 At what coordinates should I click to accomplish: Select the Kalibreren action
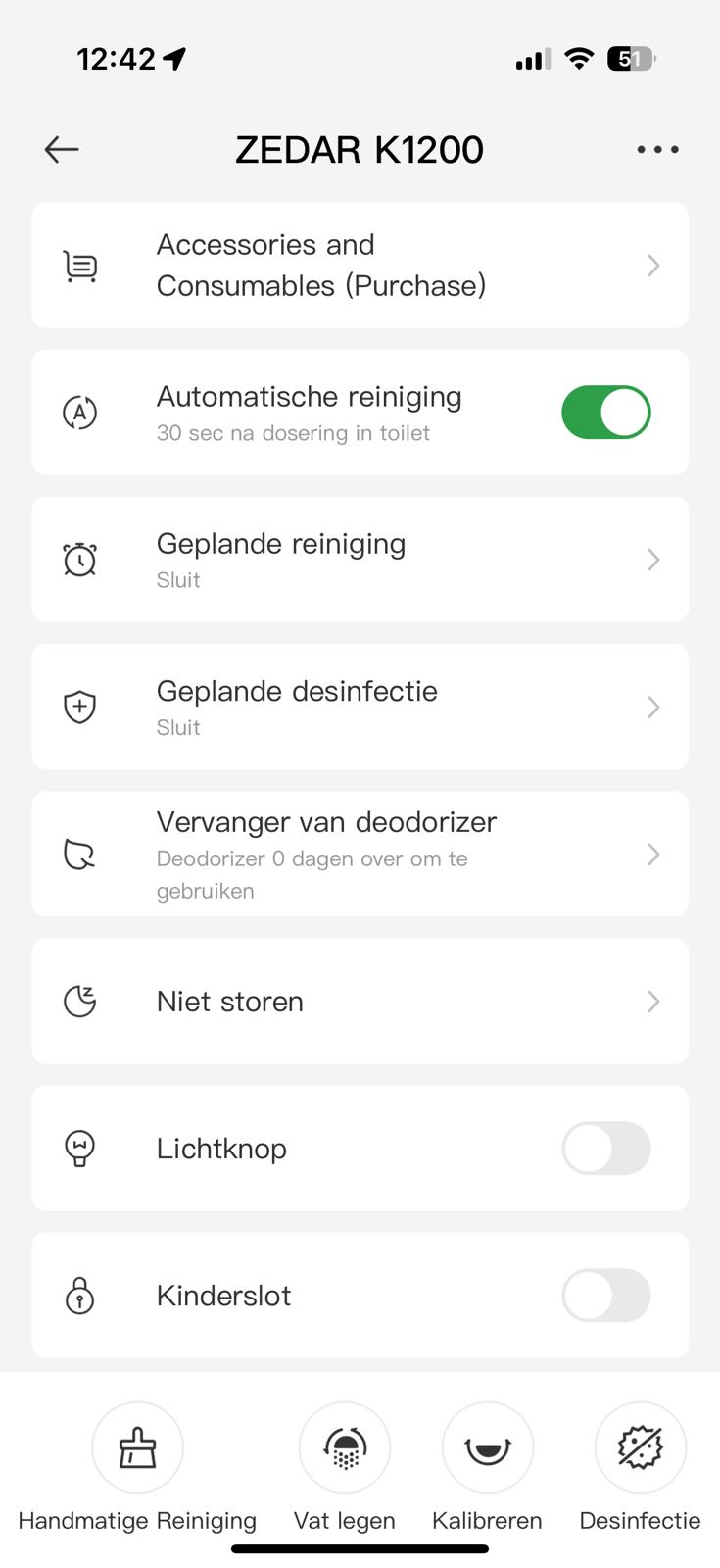tap(487, 1447)
